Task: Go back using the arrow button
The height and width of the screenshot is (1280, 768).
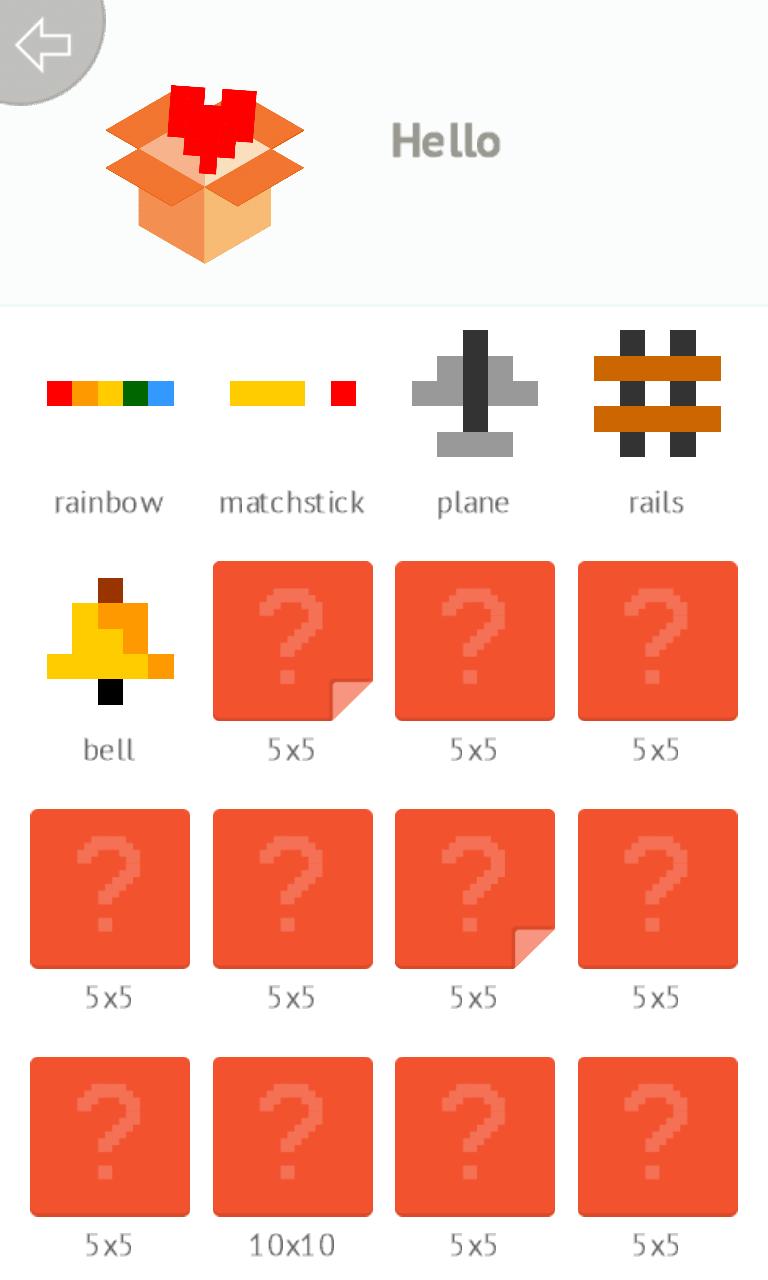Action: [x=42, y=44]
